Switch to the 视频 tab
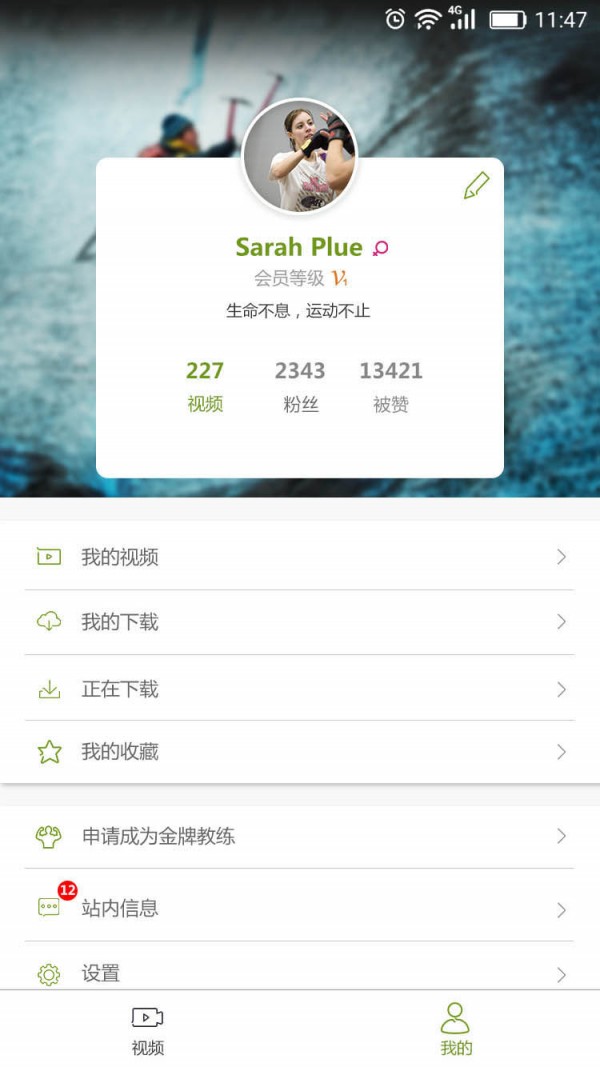 pyautogui.click(x=148, y=1030)
